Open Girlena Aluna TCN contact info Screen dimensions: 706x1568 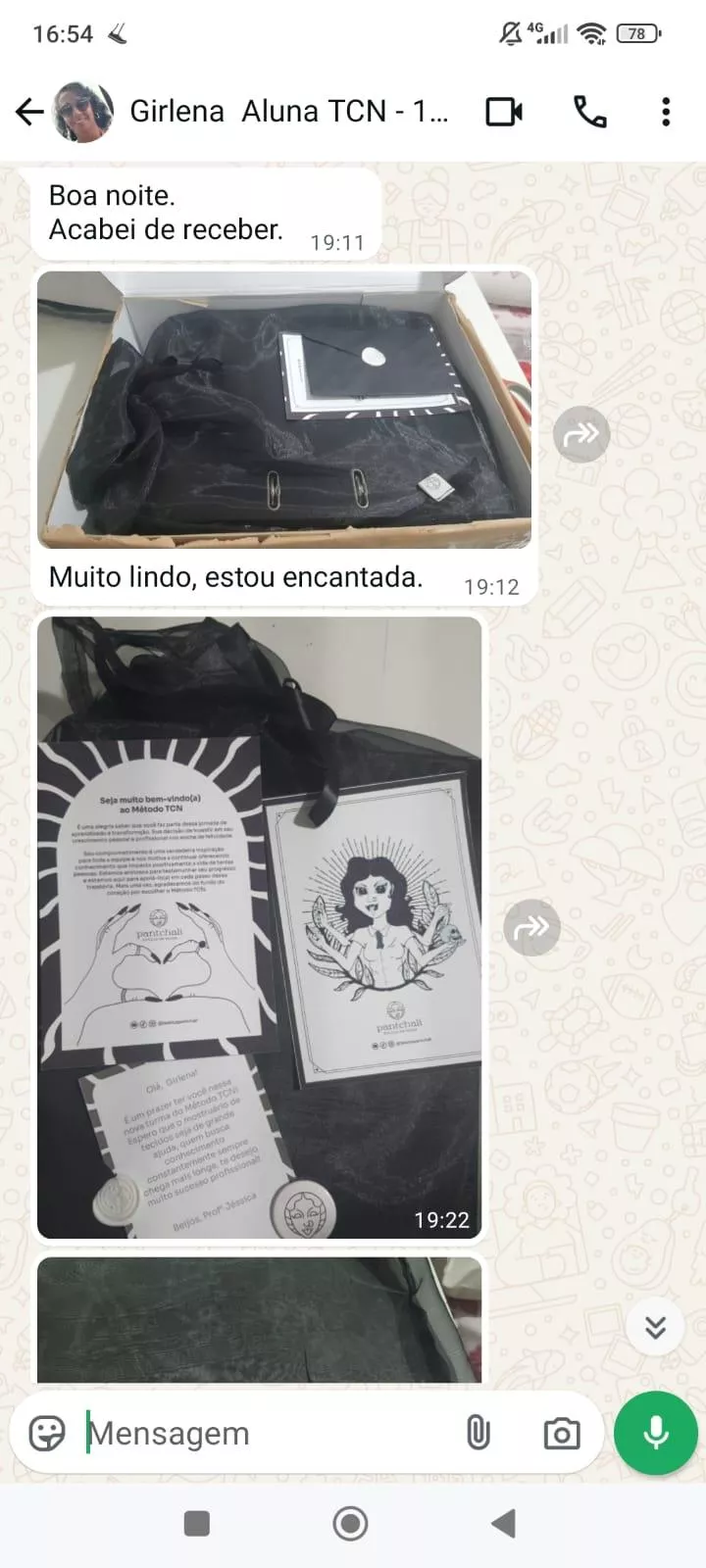289,112
